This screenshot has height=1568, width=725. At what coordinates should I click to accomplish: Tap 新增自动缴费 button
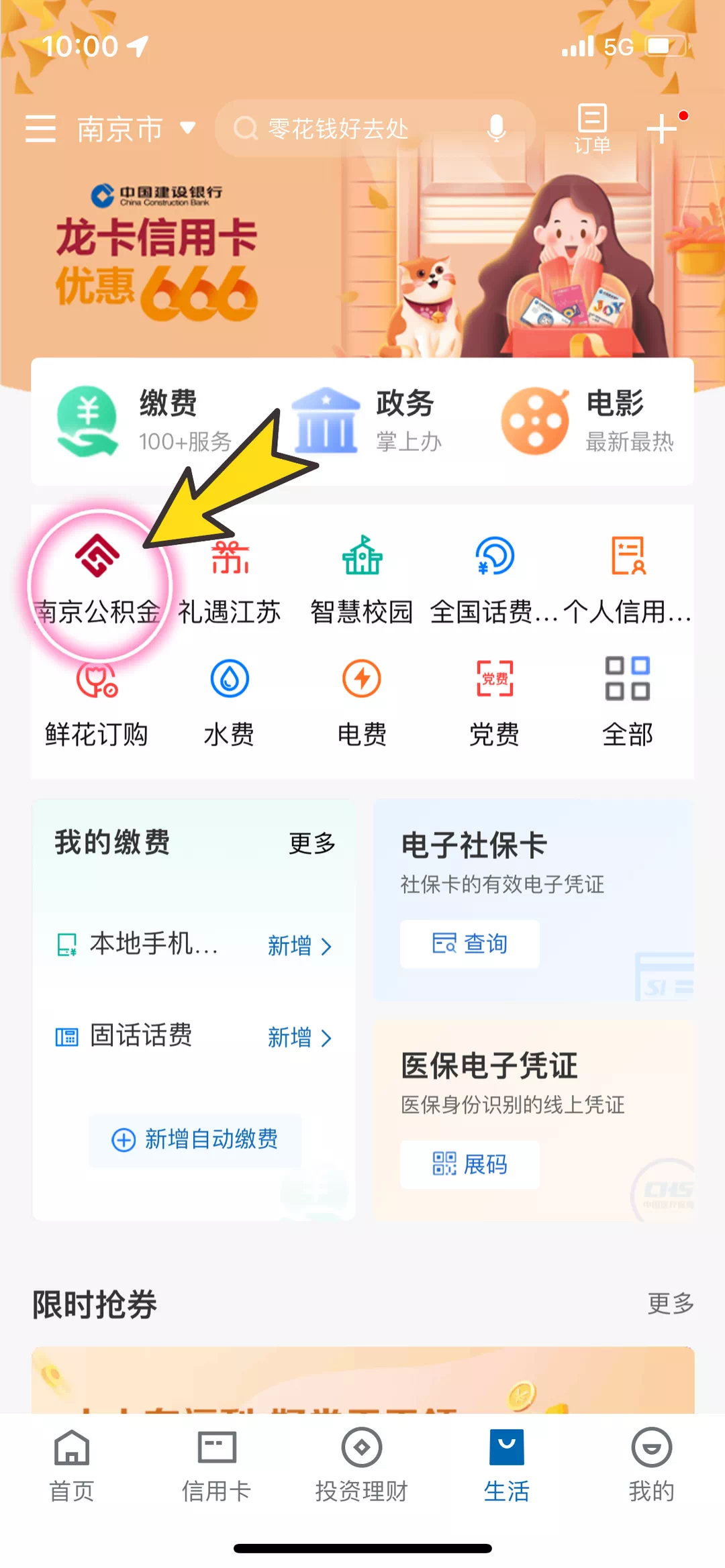[195, 1139]
